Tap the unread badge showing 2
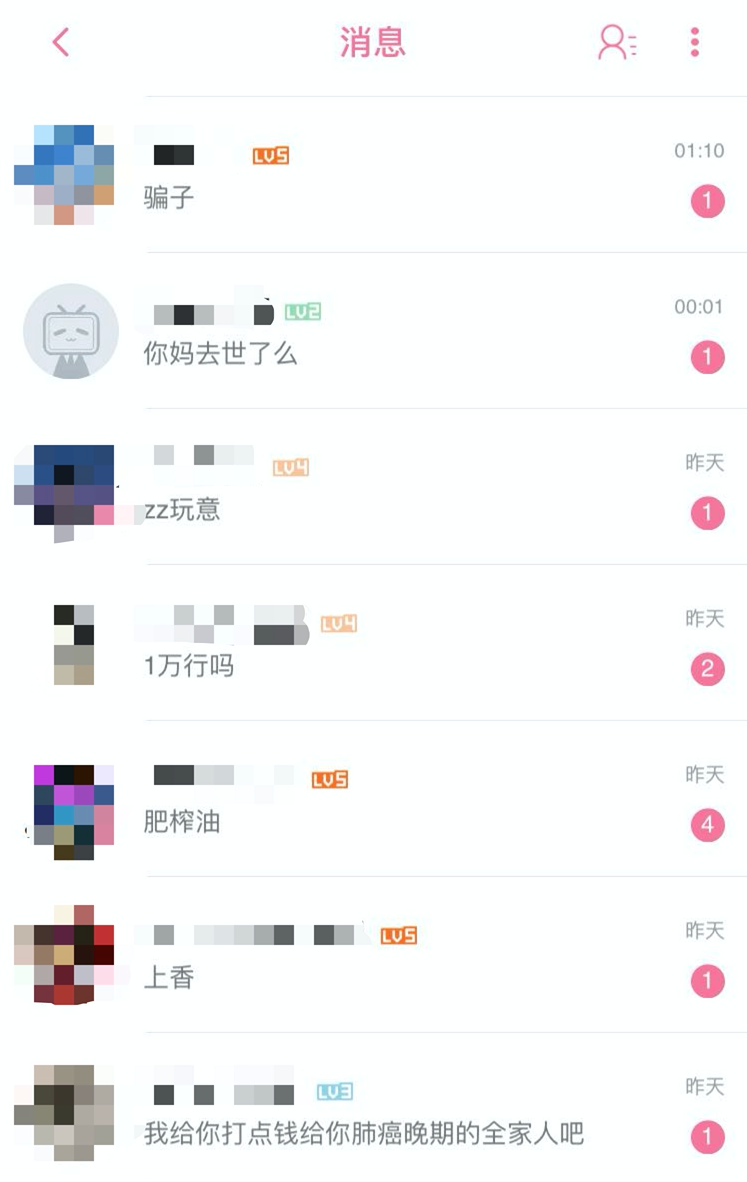The height and width of the screenshot is (1182, 747). (708, 670)
